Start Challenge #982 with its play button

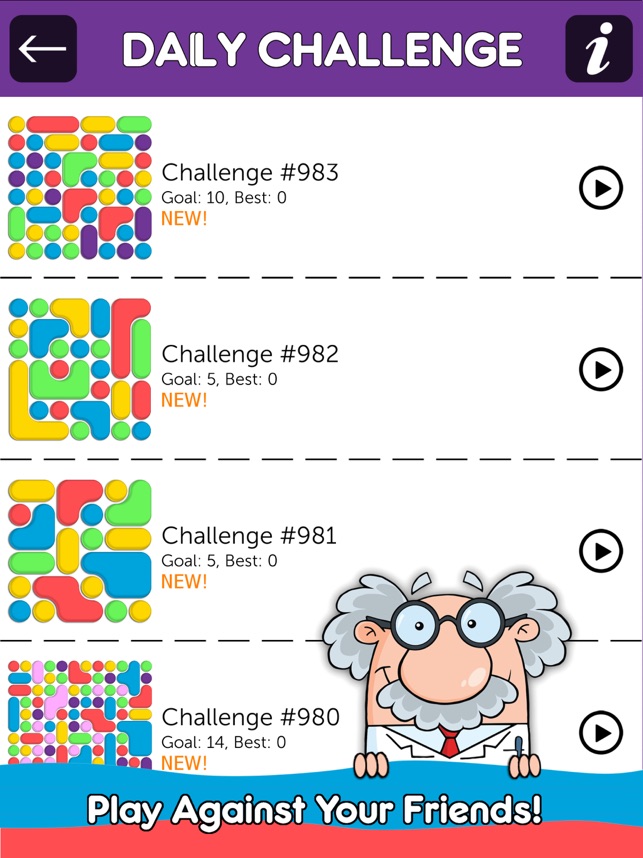(601, 369)
